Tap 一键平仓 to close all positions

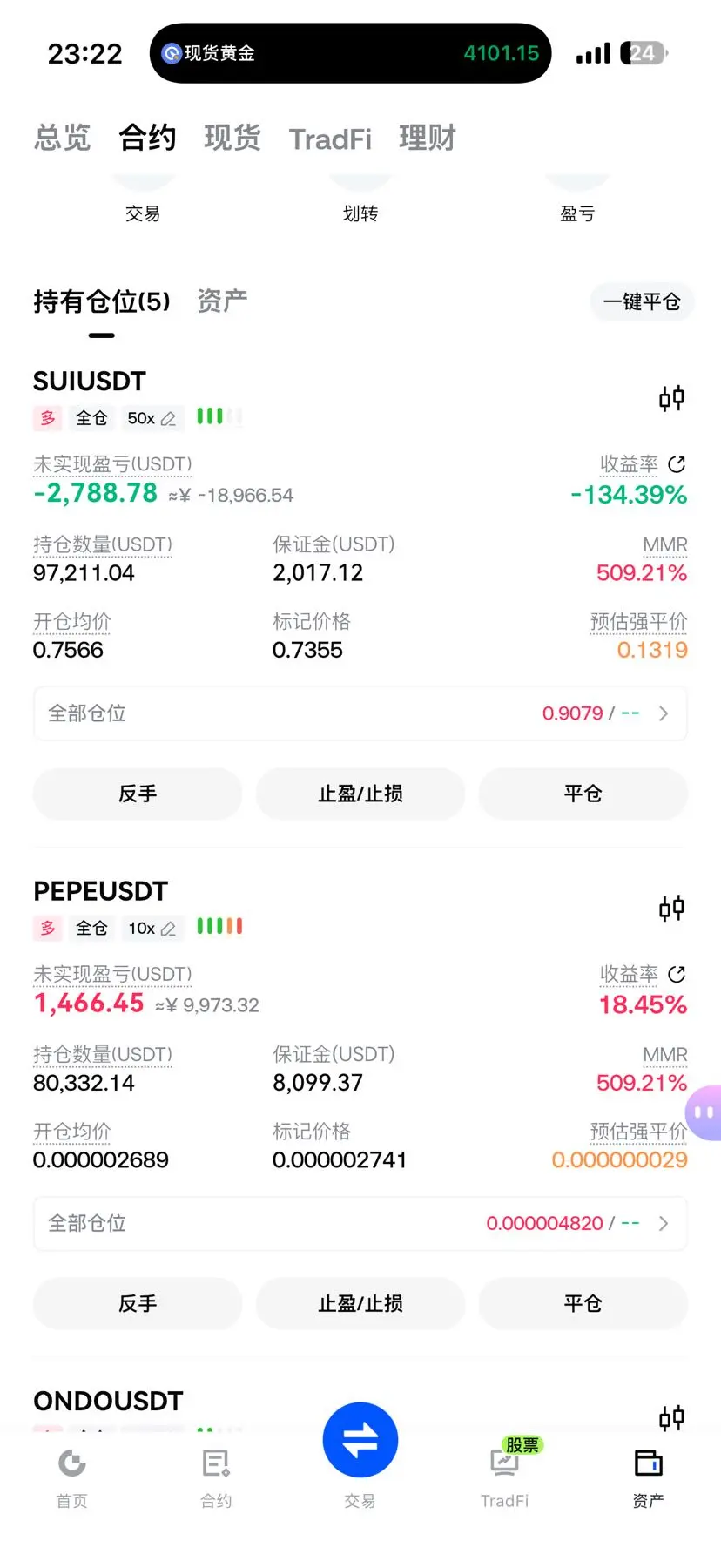click(x=642, y=301)
